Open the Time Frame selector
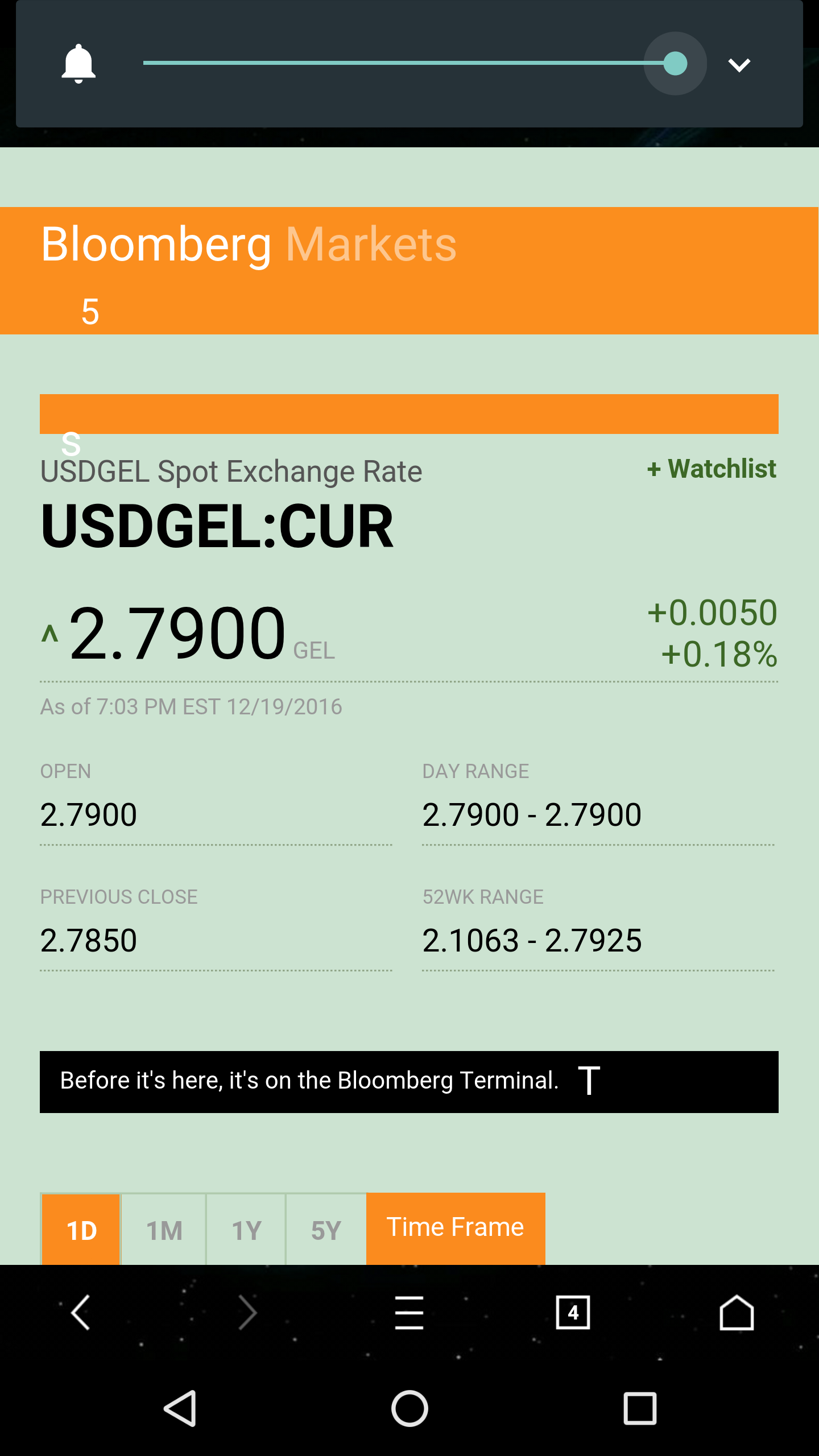The width and height of the screenshot is (819, 1456). pos(456,1228)
